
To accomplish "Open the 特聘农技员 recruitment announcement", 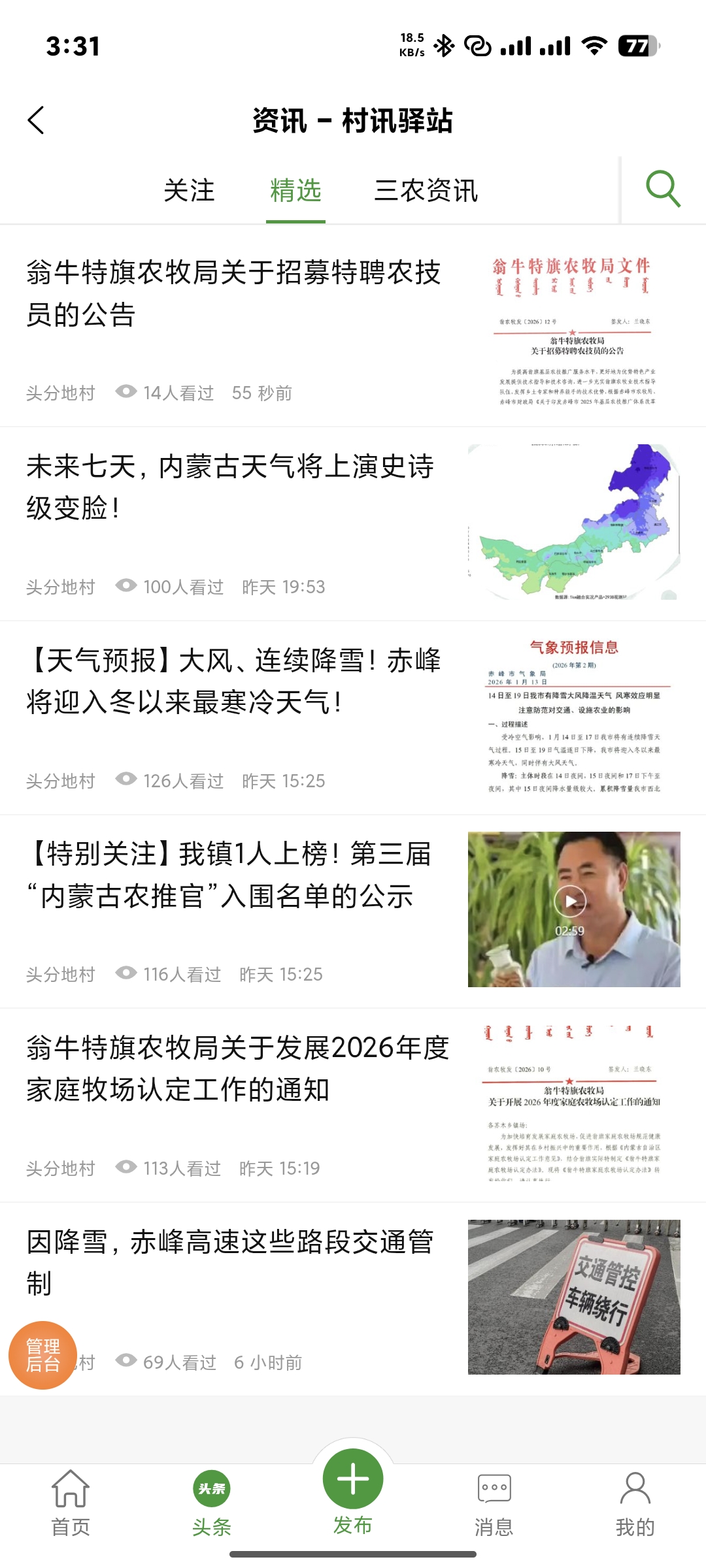I will tap(235, 294).
